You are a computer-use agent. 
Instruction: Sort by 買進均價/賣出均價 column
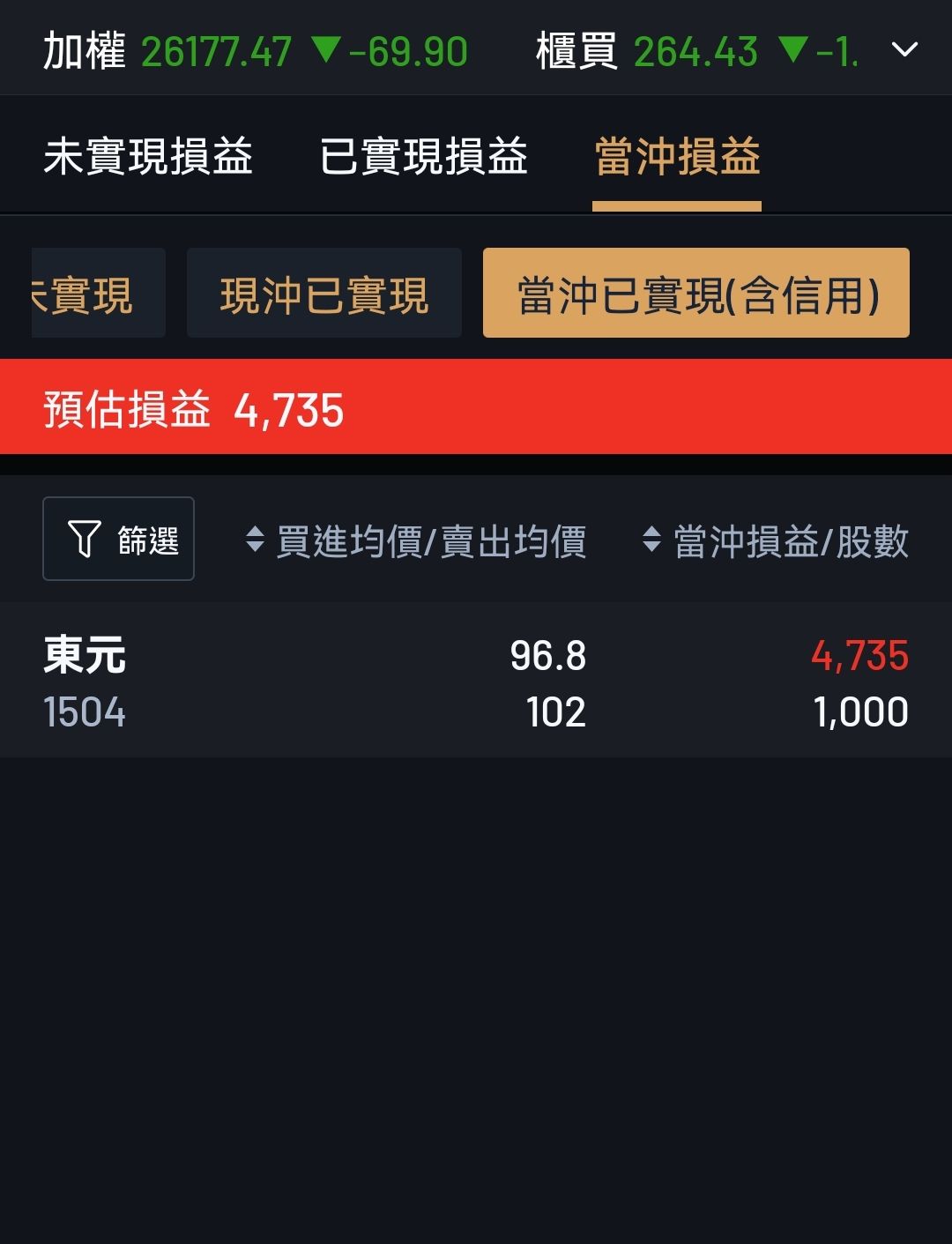pyautogui.click(x=416, y=540)
